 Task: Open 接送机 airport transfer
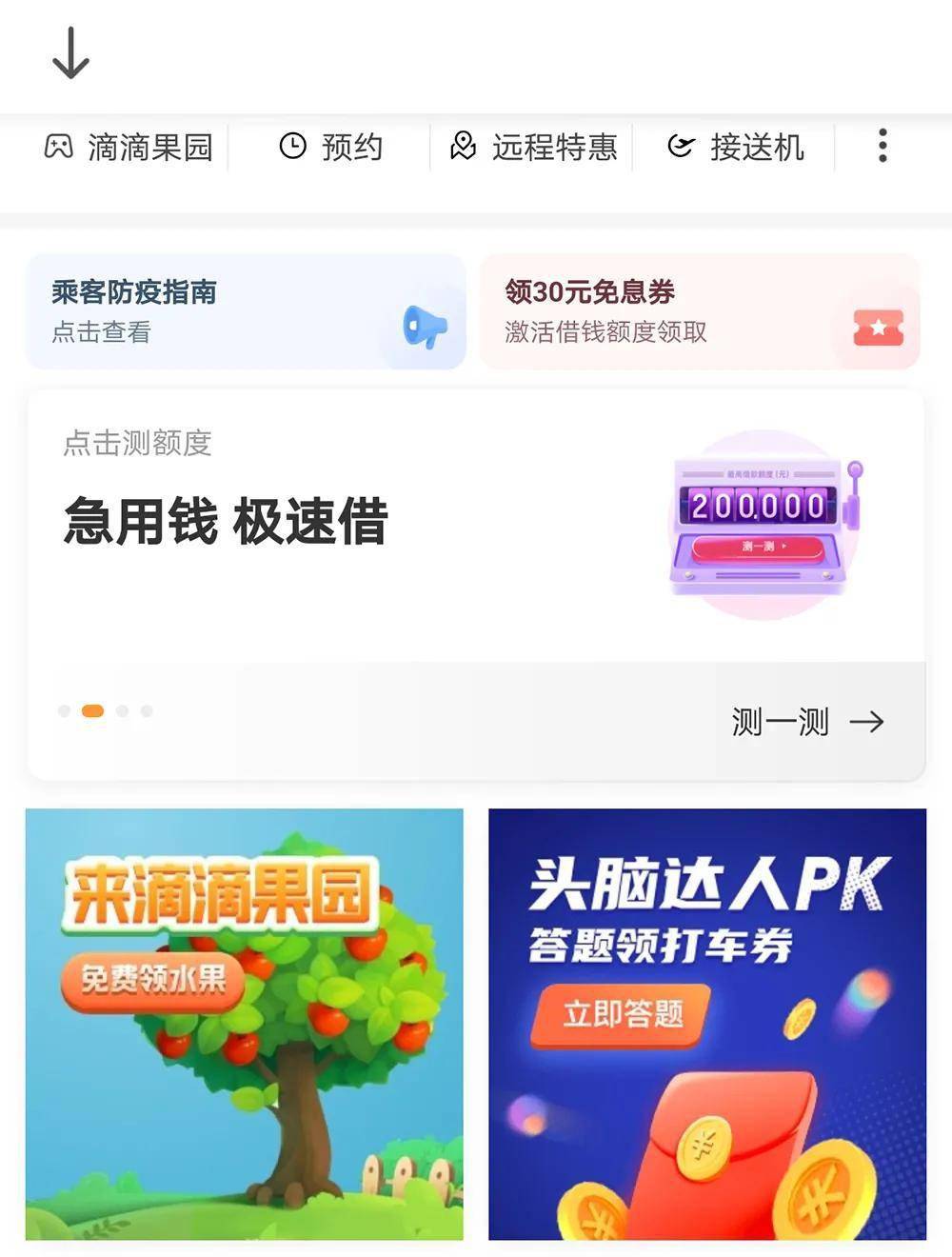click(736, 148)
